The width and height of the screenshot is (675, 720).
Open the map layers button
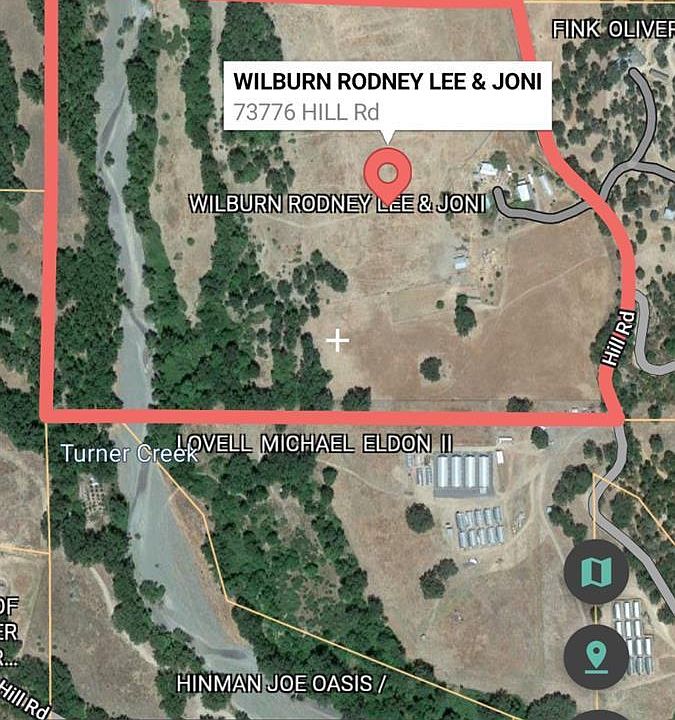coord(596,573)
